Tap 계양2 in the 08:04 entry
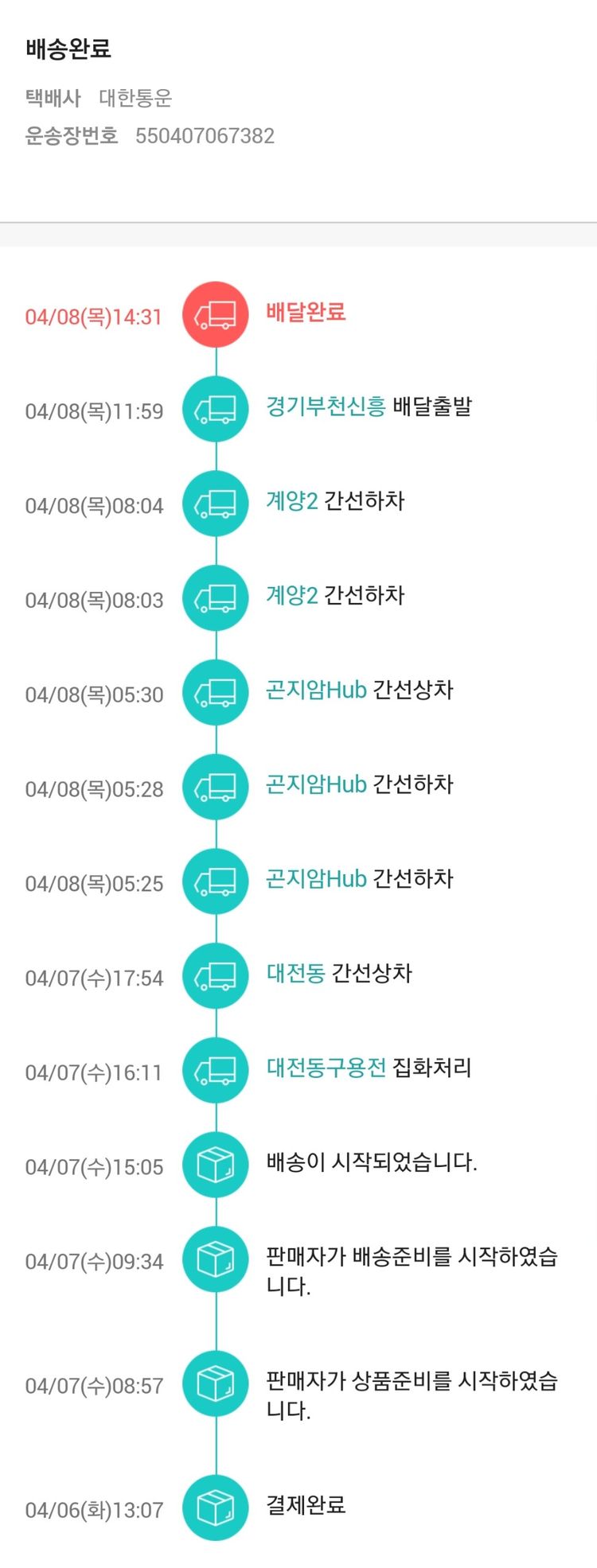 pos(291,501)
